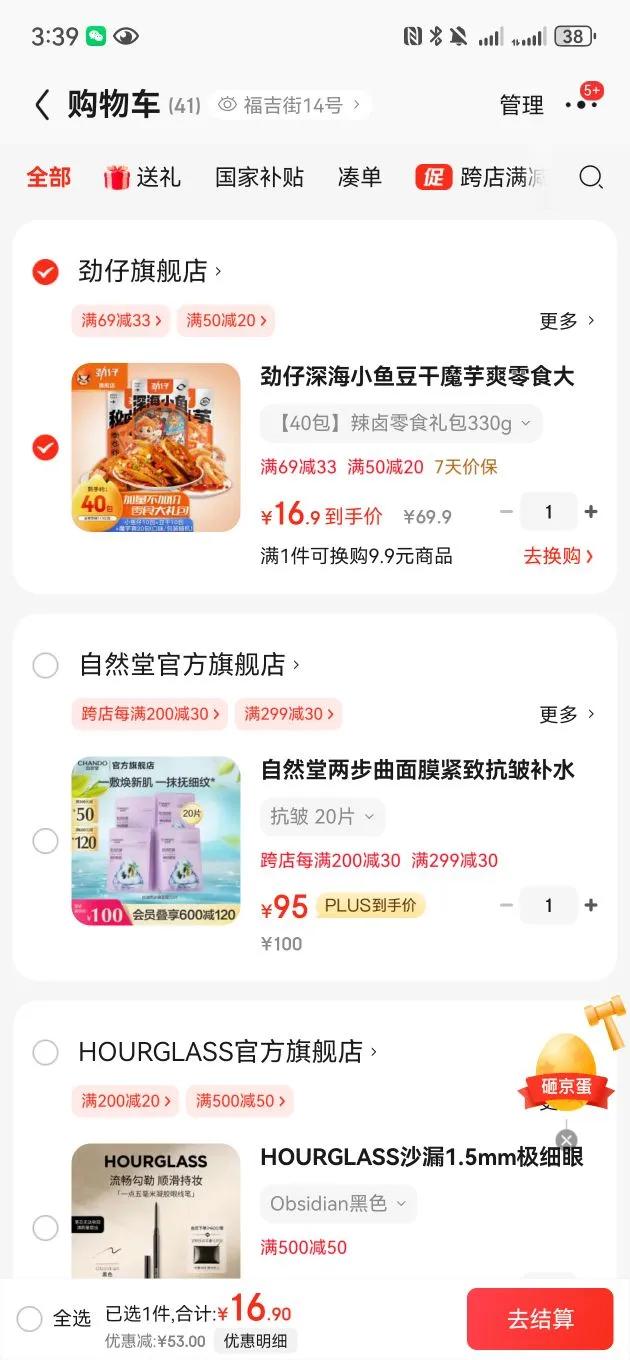This screenshot has width=630, height=1360.
Task: Proceed to checkout with 去结算
Action: 540,1319
